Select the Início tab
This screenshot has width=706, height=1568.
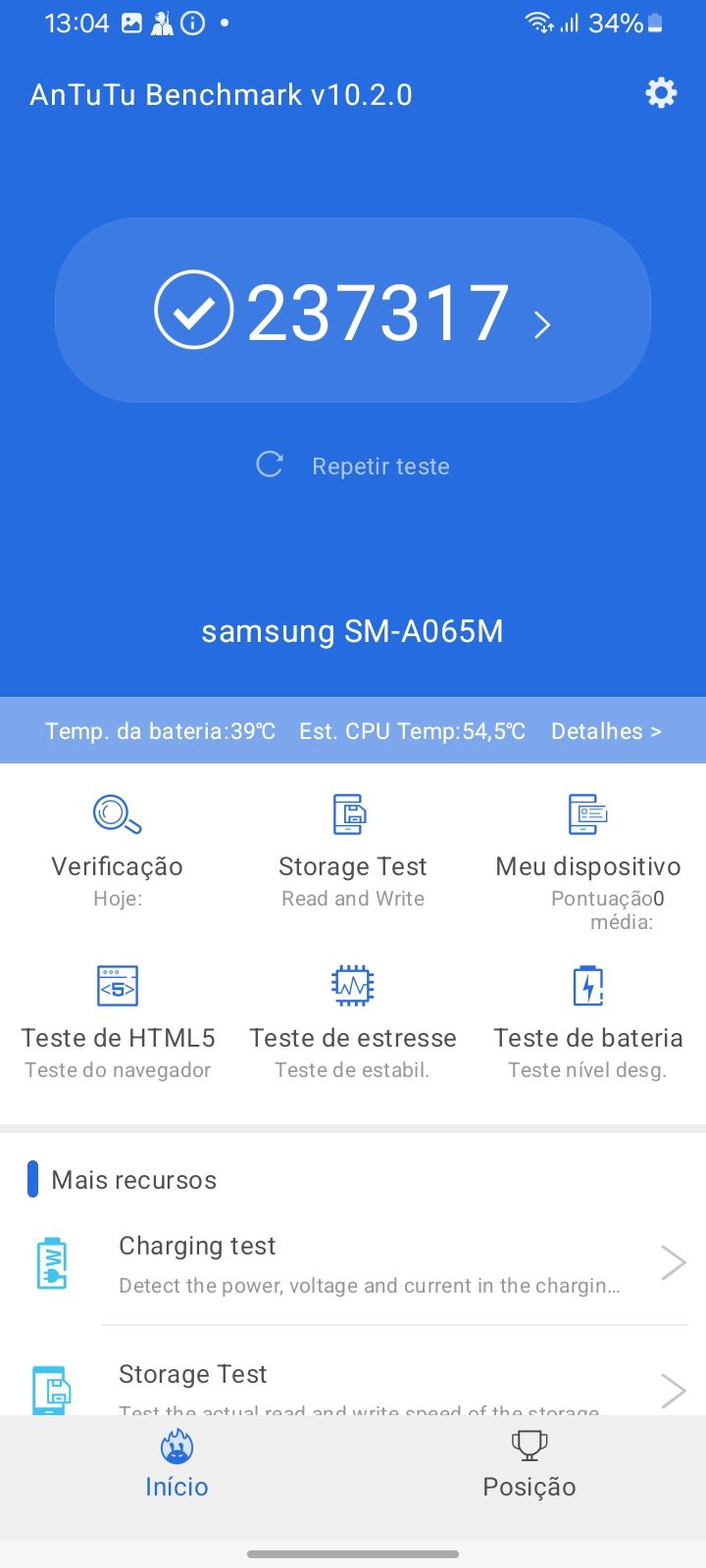tap(176, 1465)
